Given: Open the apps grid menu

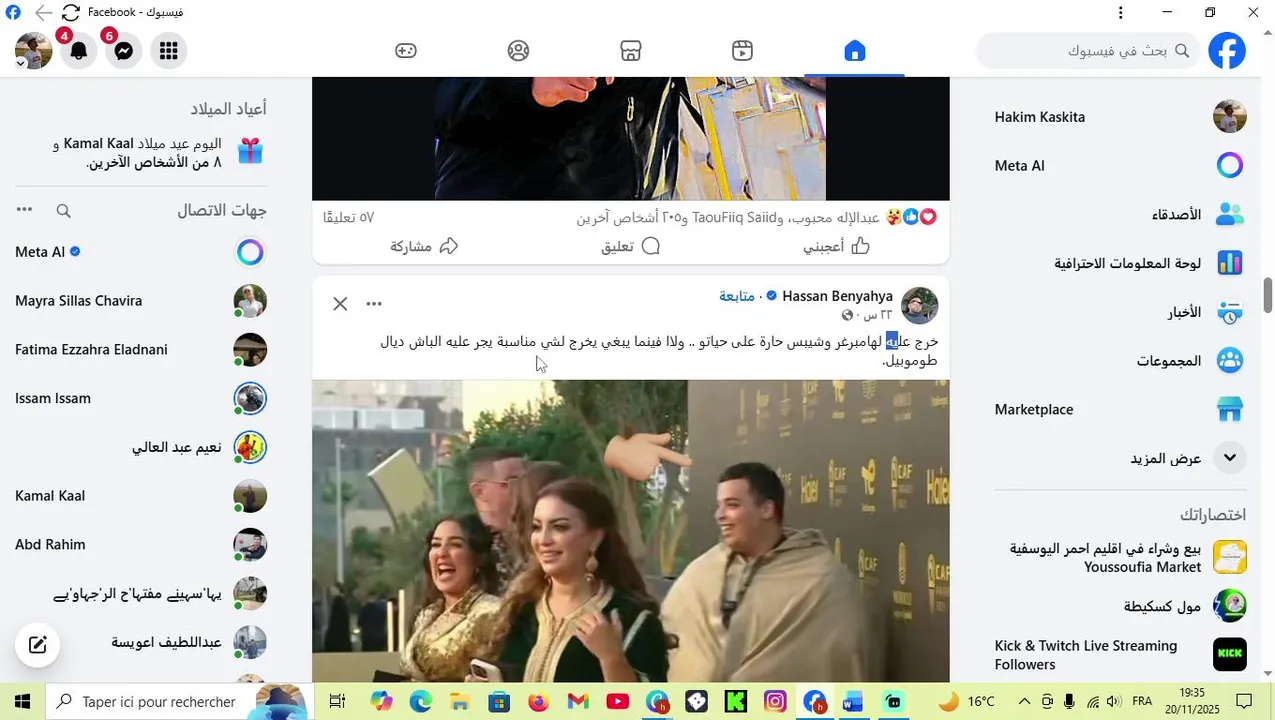Looking at the screenshot, I should coord(168,51).
